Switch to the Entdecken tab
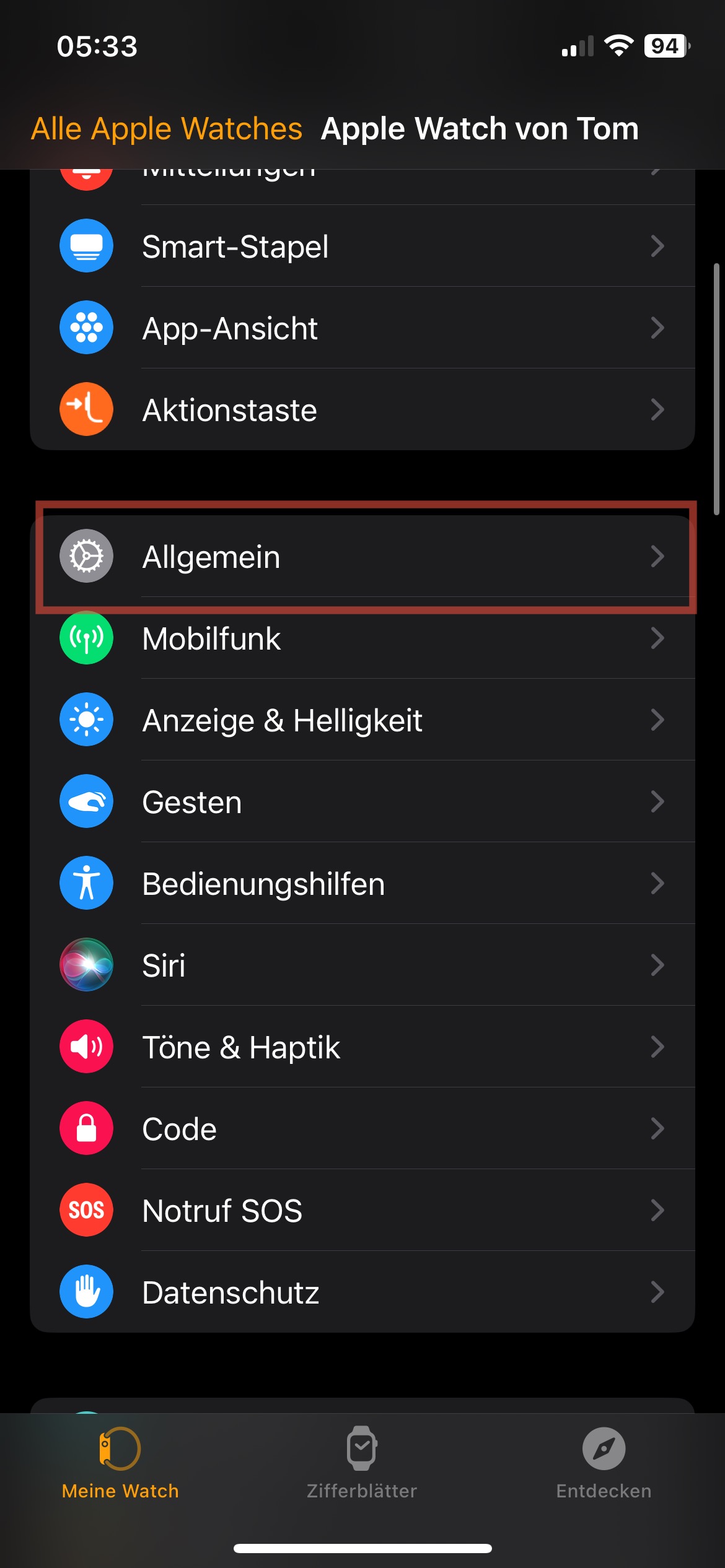725x1568 pixels. [604, 1463]
